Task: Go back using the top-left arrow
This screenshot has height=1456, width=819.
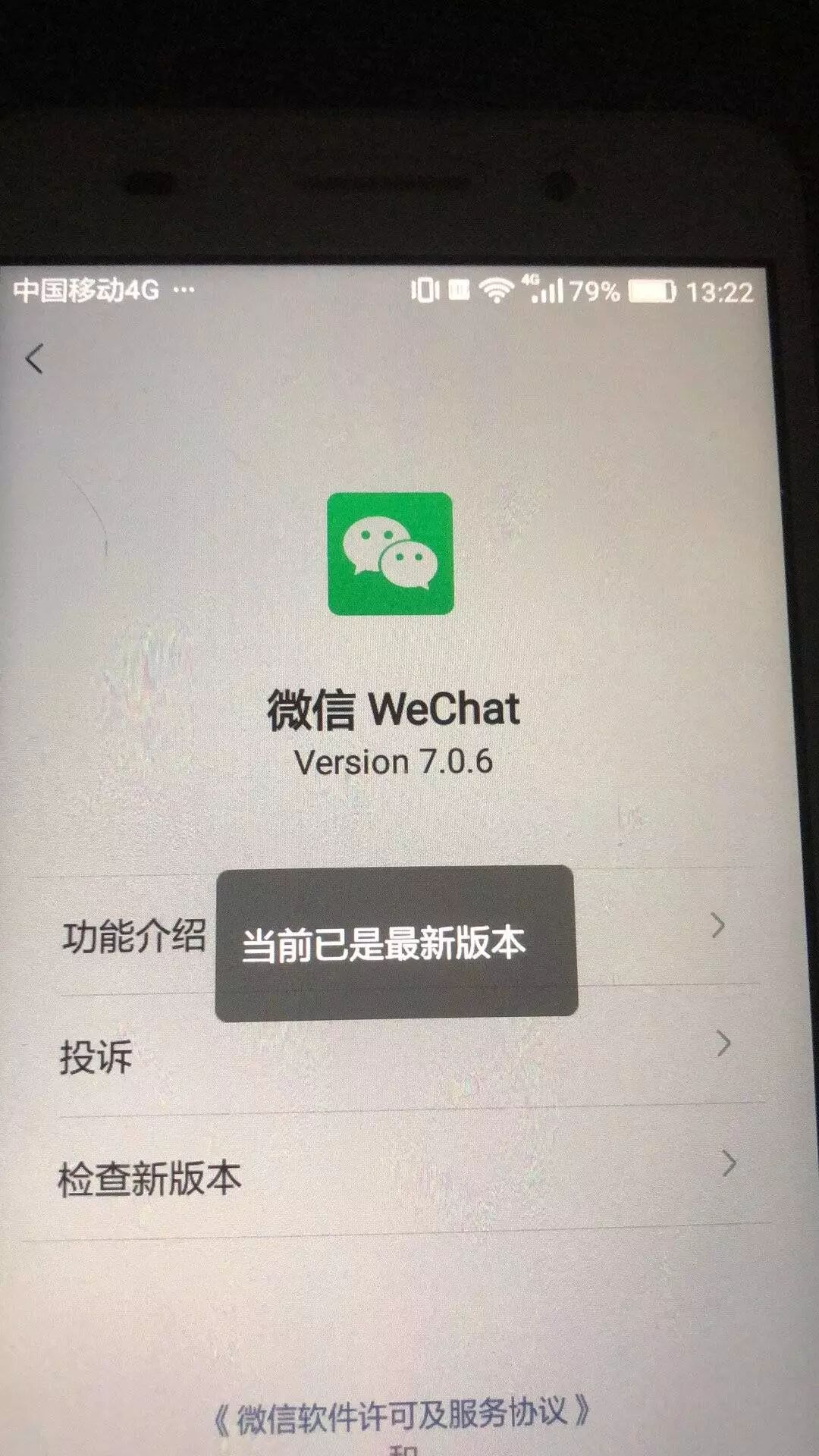Action: [x=35, y=359]
